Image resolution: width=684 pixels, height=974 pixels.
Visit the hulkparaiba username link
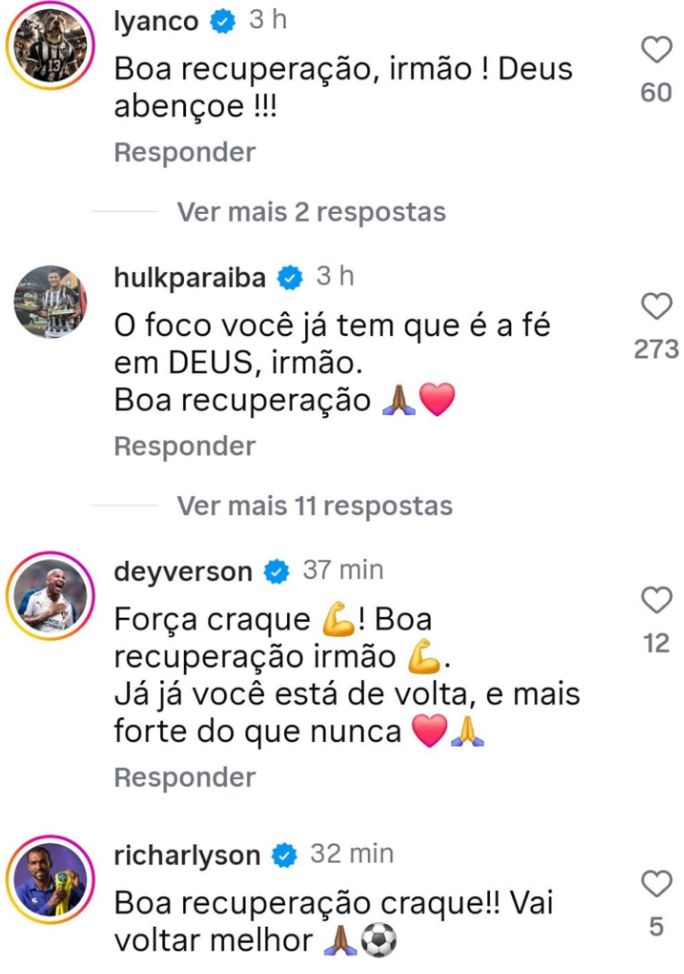coord(193,278)
